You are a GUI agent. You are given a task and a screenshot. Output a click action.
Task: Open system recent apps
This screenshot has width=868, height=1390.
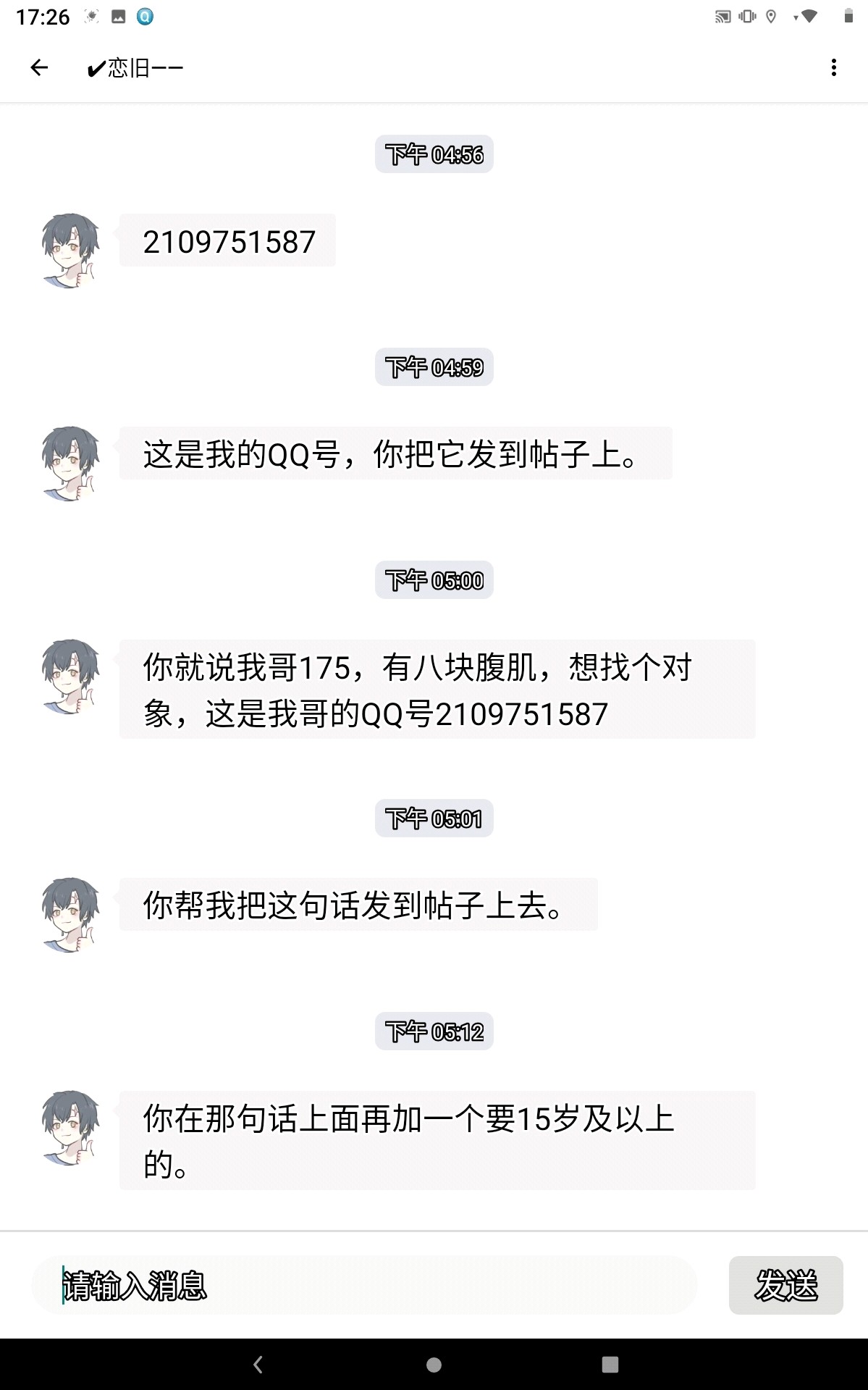click(x=610, y=1365)
